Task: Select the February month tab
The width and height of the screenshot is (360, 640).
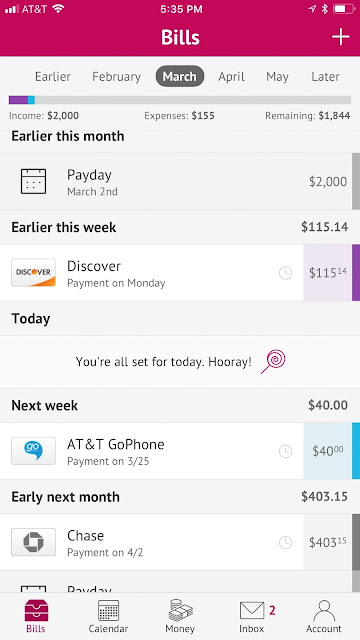Action: (116, 77)
